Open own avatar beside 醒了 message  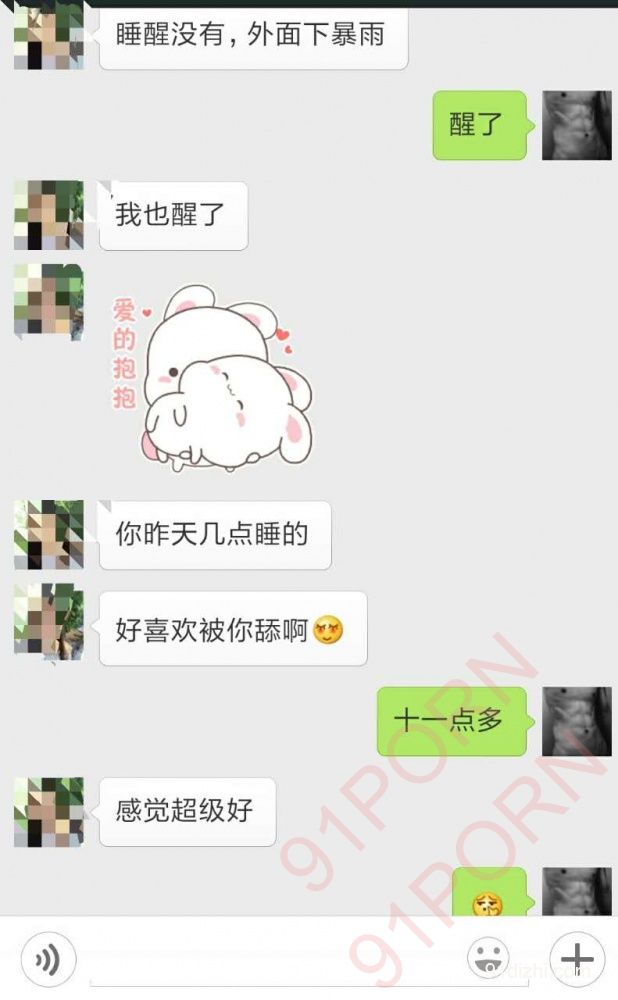tap(576, 125)
